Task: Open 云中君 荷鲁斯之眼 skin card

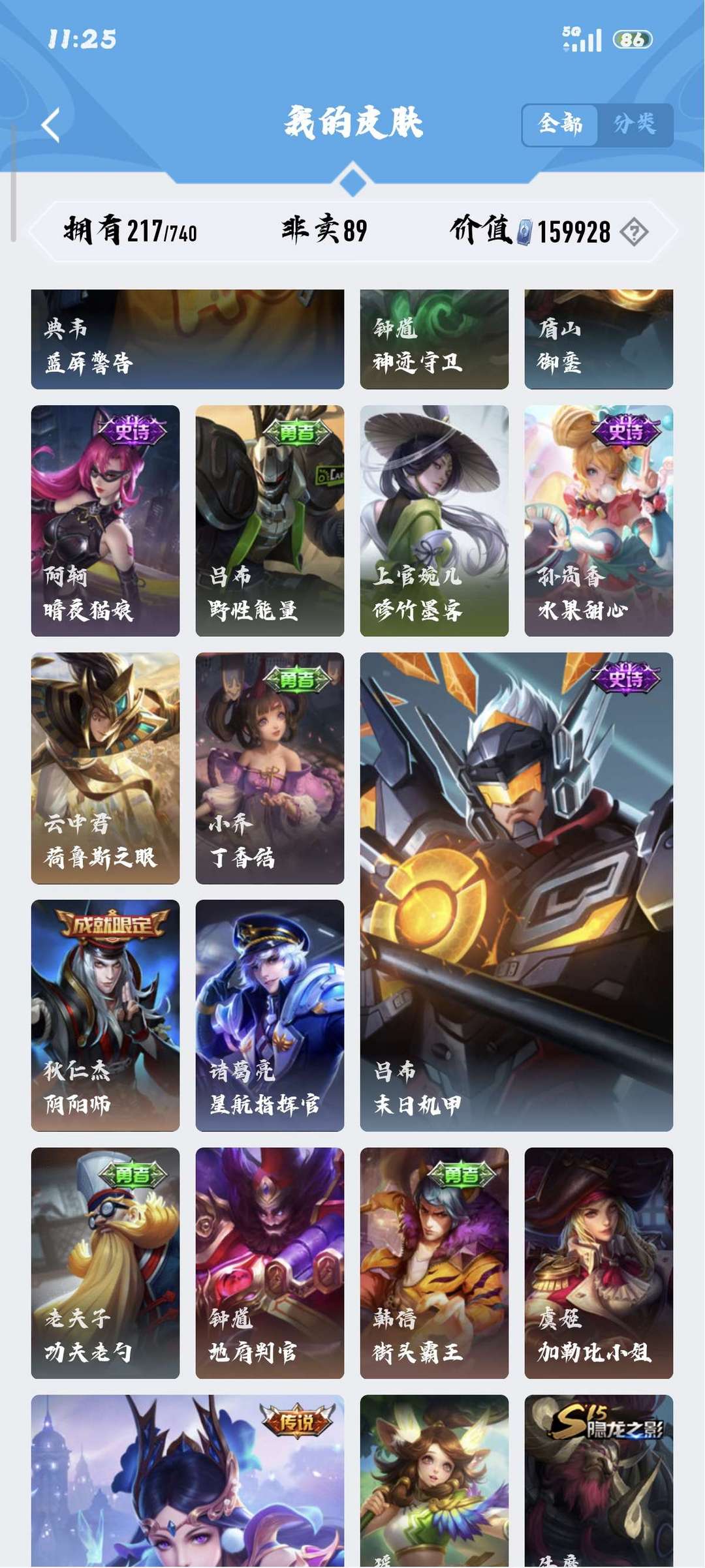Action: click(105, 768)
